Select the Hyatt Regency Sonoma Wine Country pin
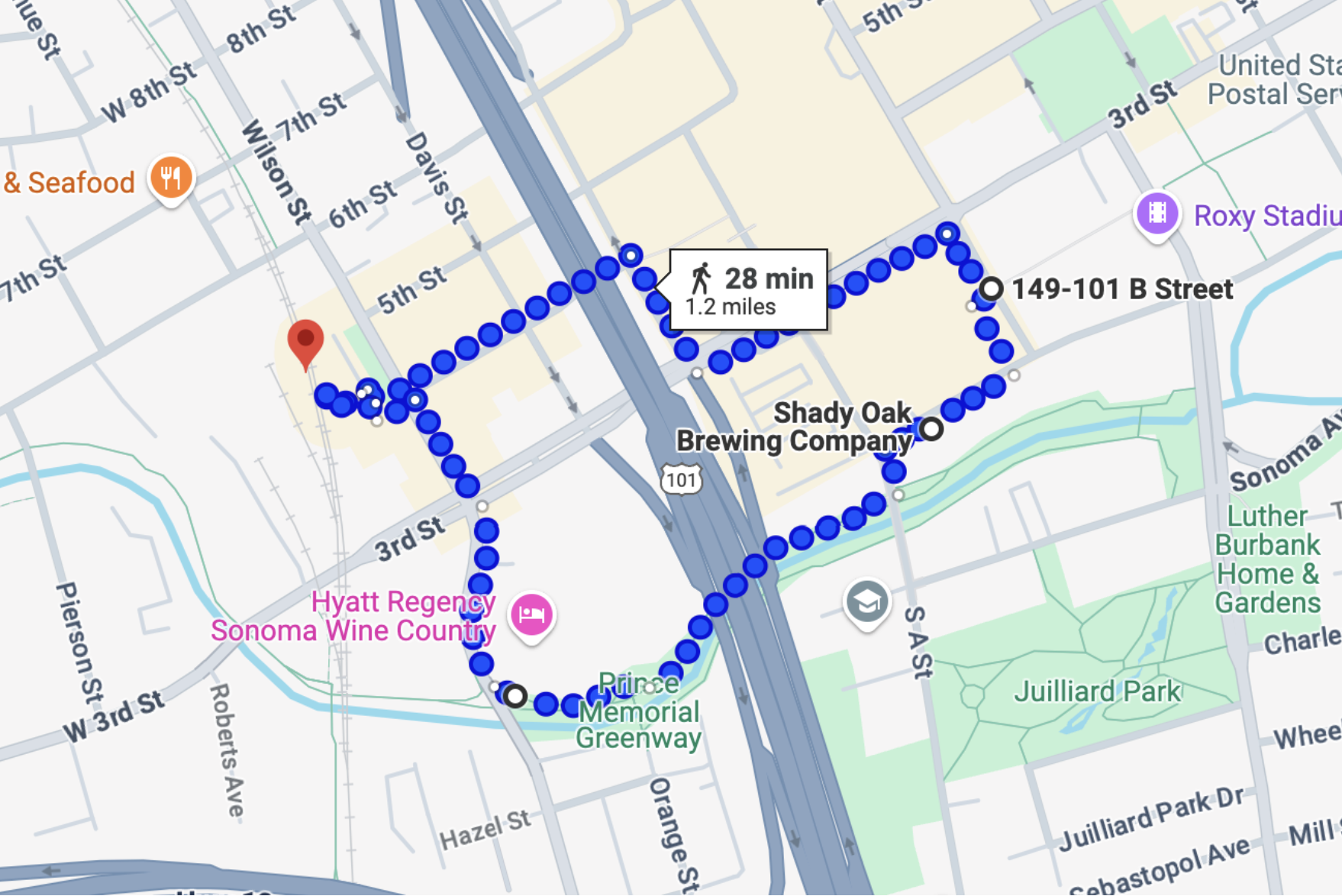 pos(531,614)
